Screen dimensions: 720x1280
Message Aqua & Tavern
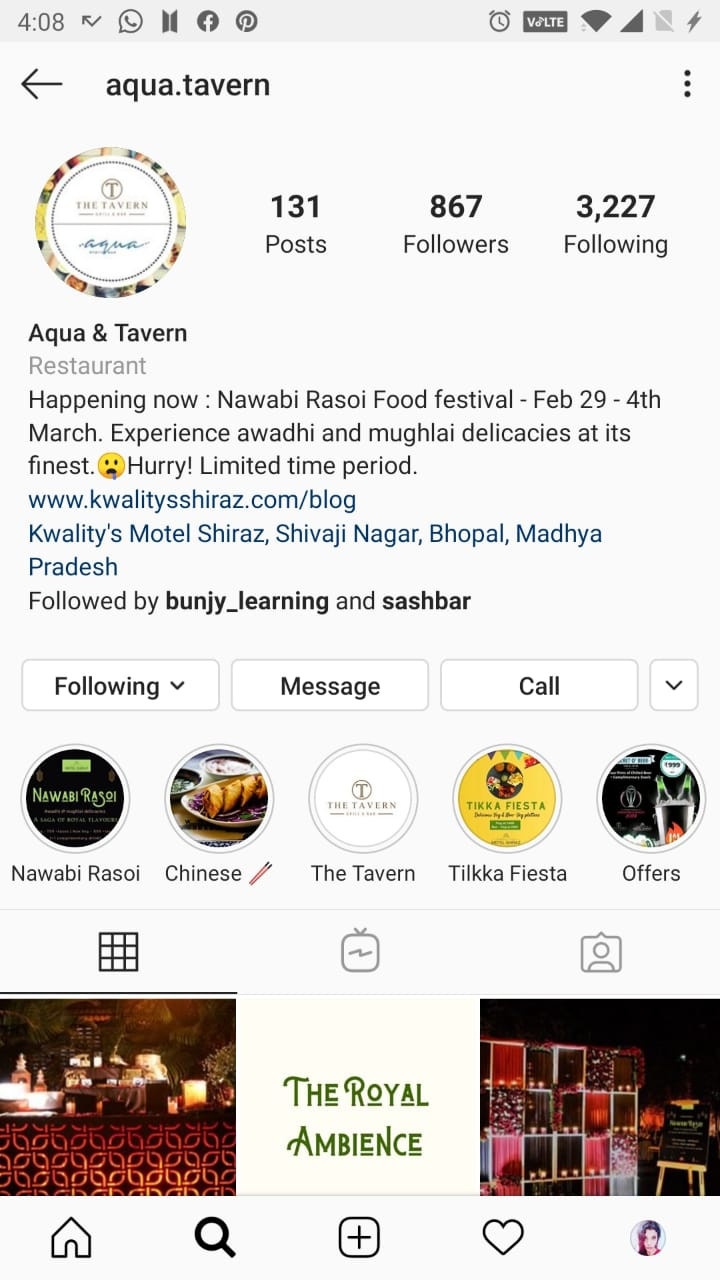pyautogui.click(x=330, y=686)
